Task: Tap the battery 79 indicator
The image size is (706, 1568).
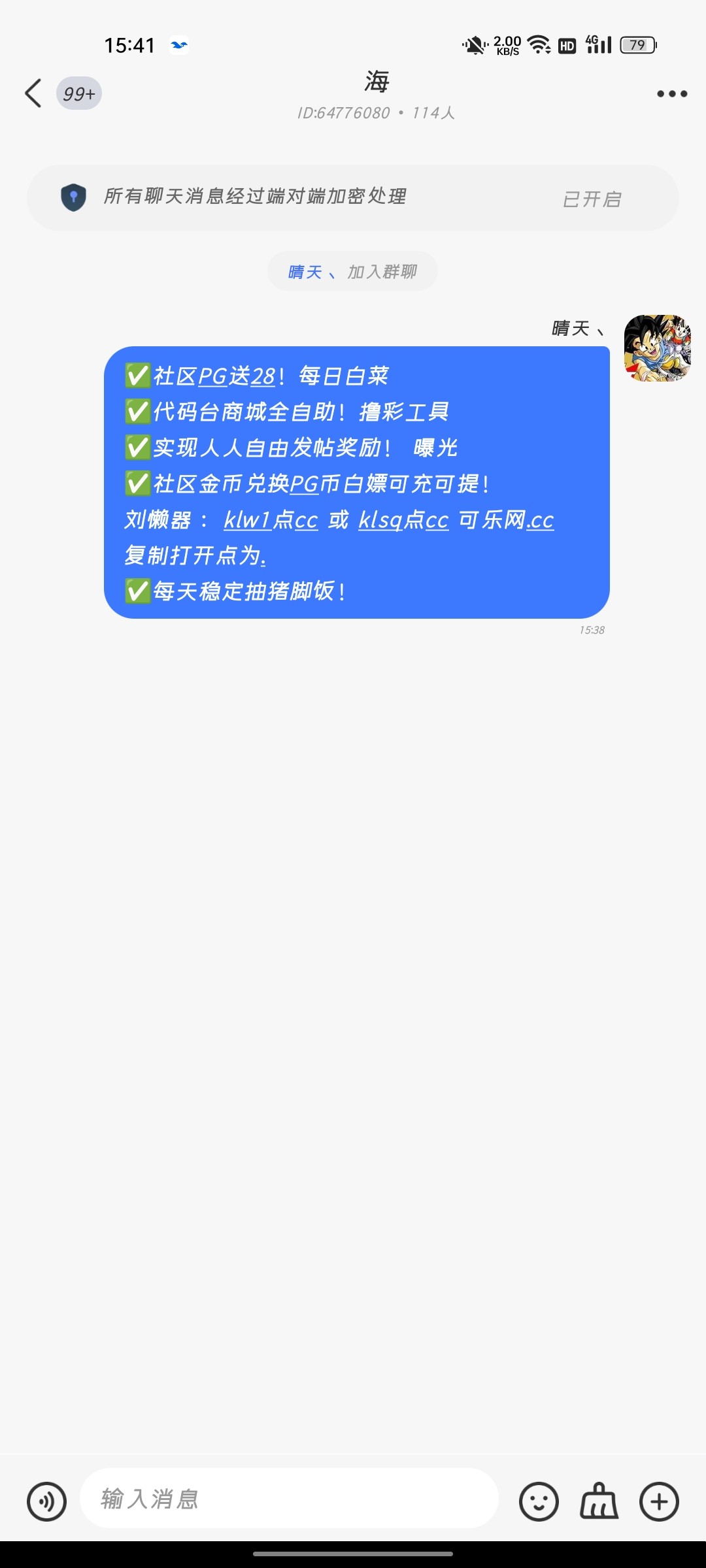Action: pyautogui.click(x=637, y=44)
